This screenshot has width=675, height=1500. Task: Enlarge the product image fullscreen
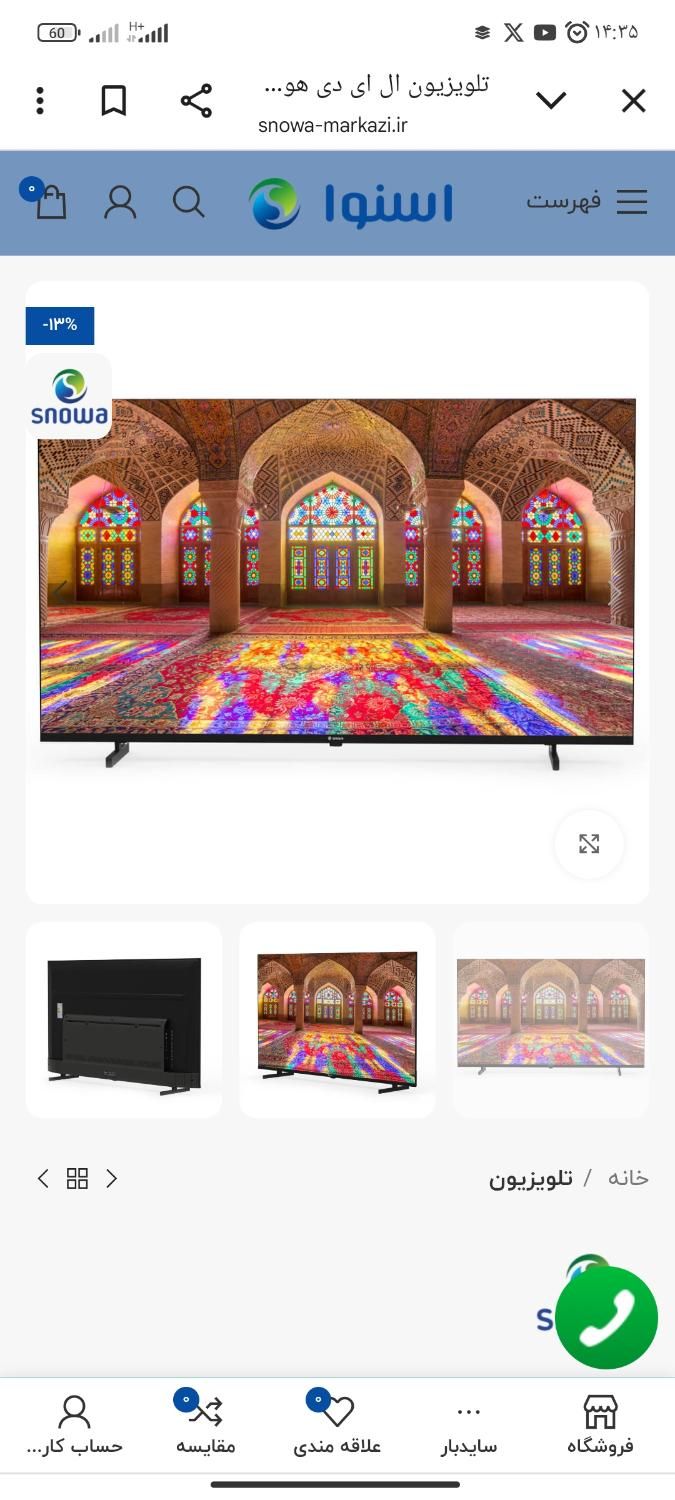(589, 844)
